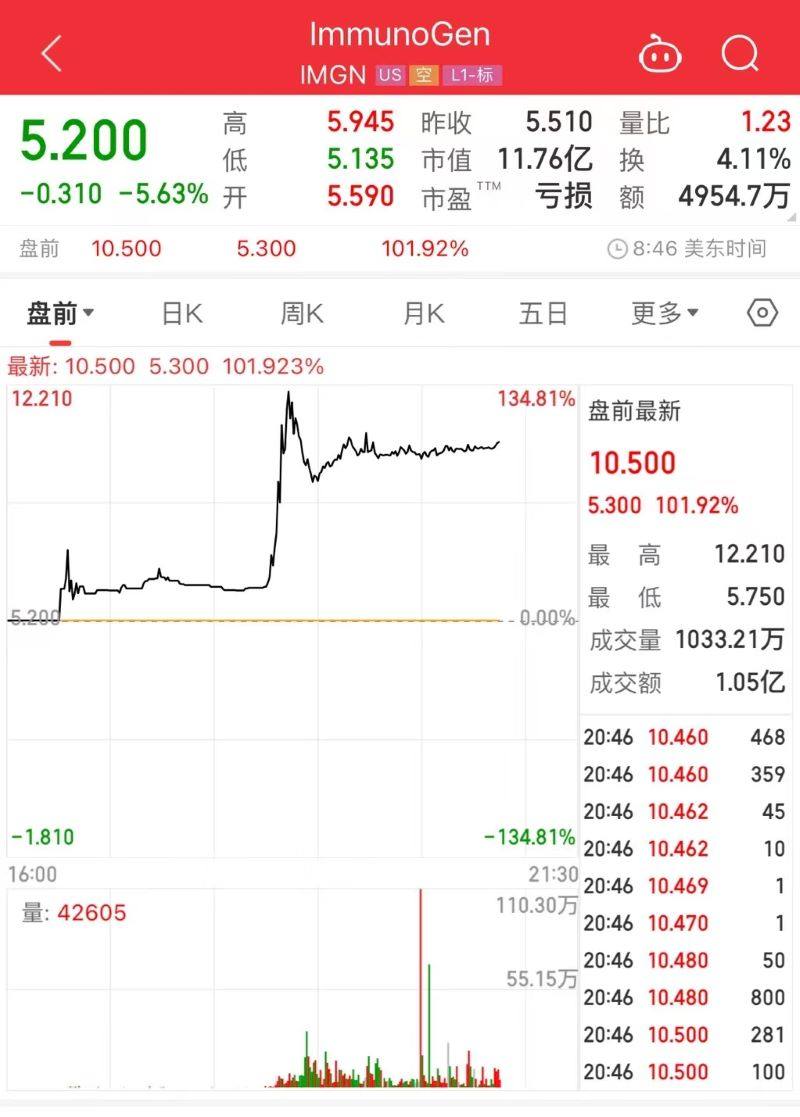Open chart settings hexagon icon
The image size is (800, 1117).
coord(762,313)
